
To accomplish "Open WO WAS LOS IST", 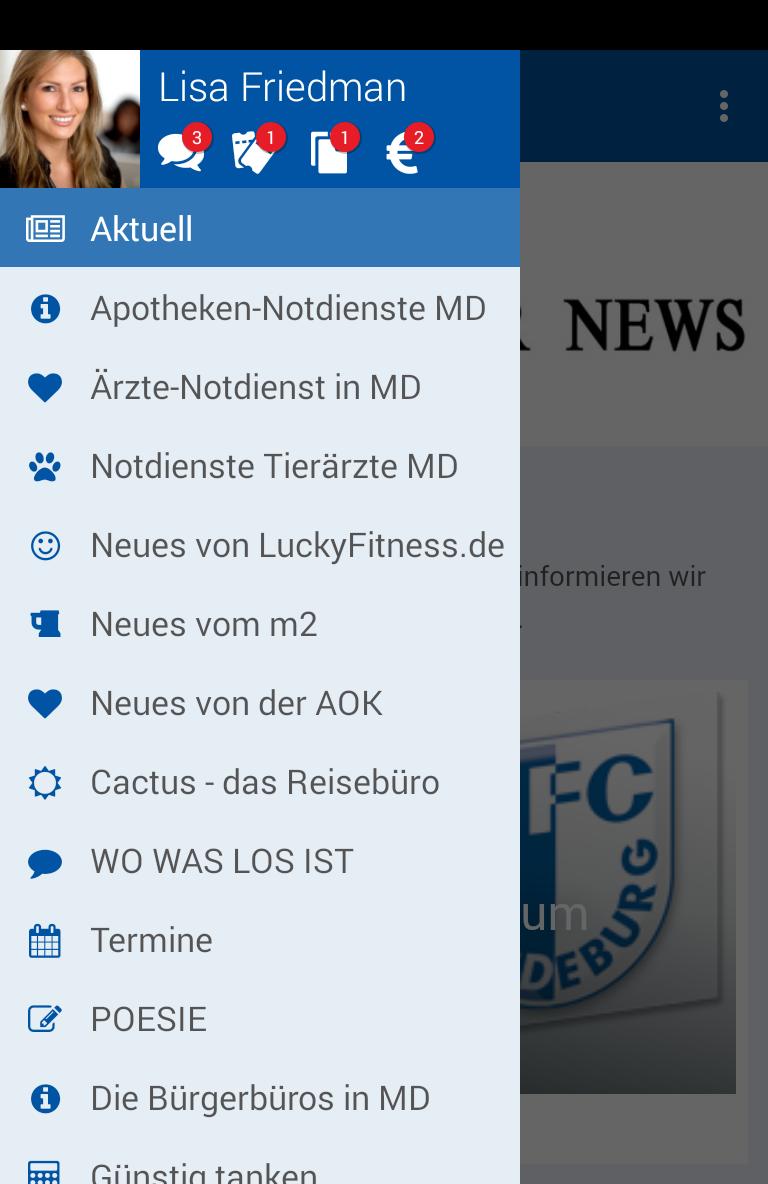I will 221,860.
